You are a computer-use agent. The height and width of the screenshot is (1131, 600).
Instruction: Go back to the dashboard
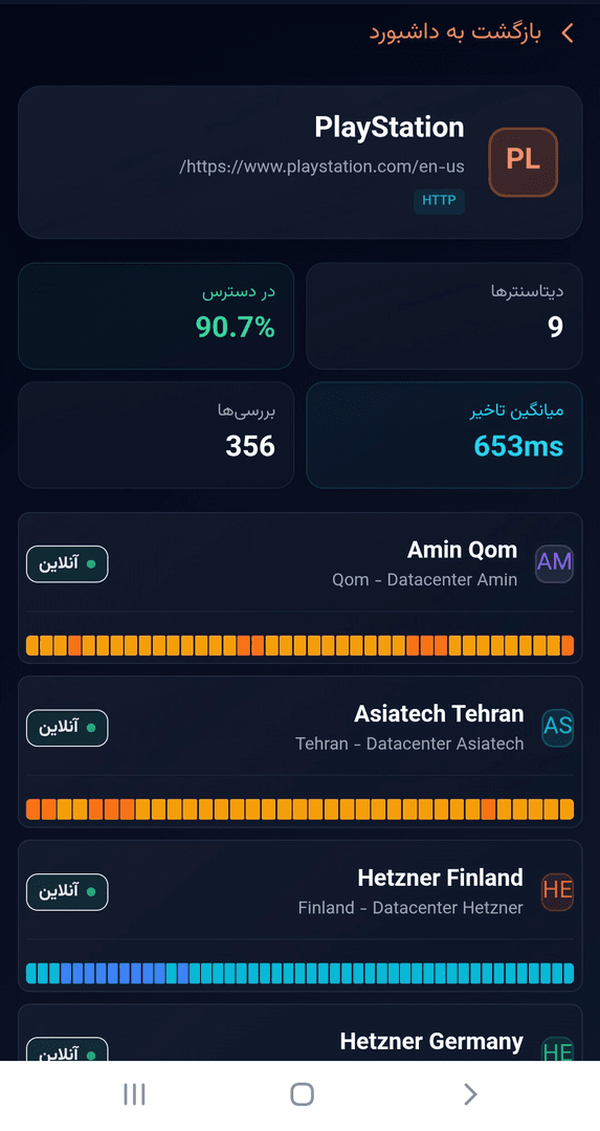[472, 33]
